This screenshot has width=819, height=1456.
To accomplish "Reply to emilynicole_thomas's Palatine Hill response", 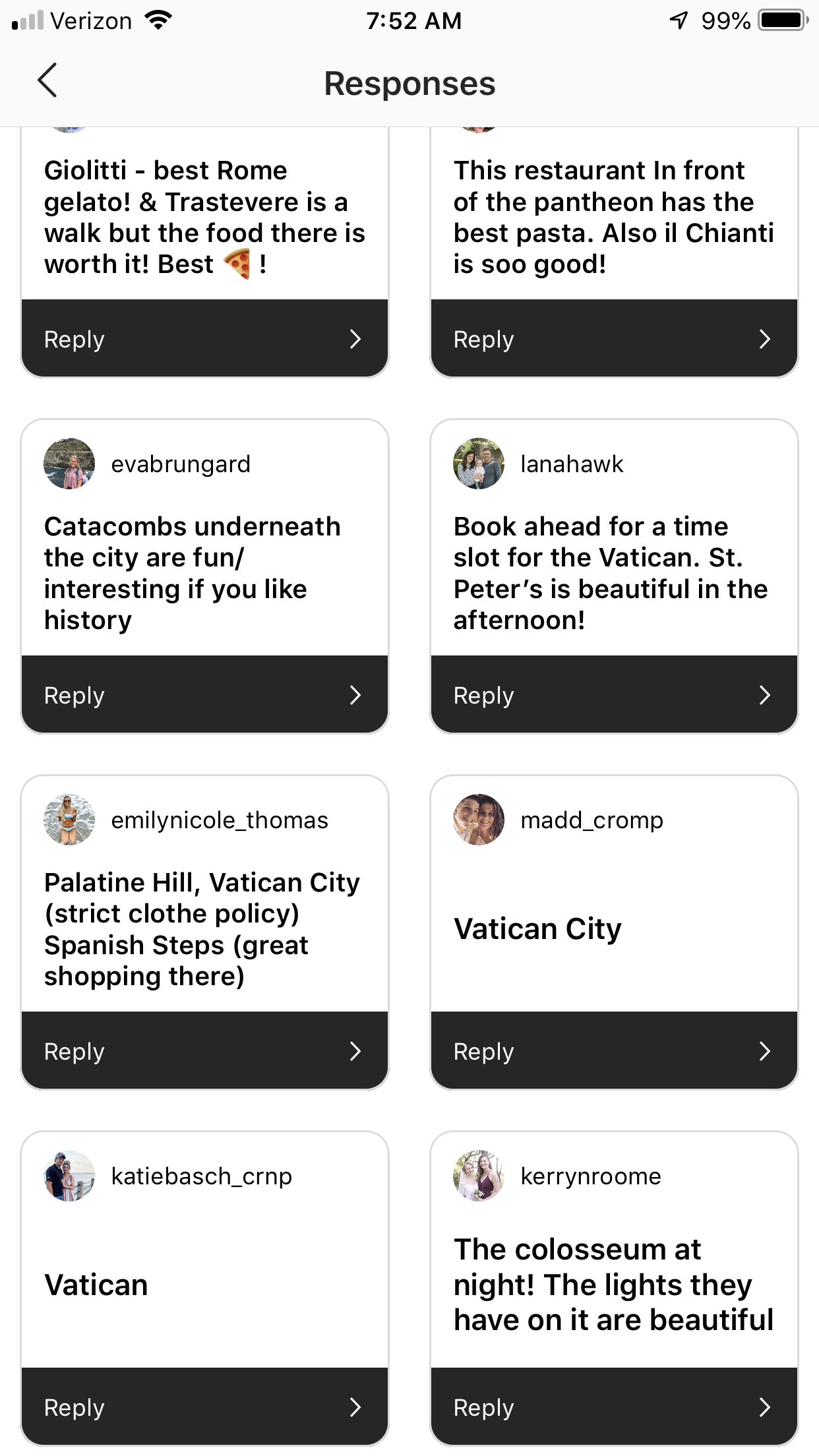I will (x=204, y=1051).
